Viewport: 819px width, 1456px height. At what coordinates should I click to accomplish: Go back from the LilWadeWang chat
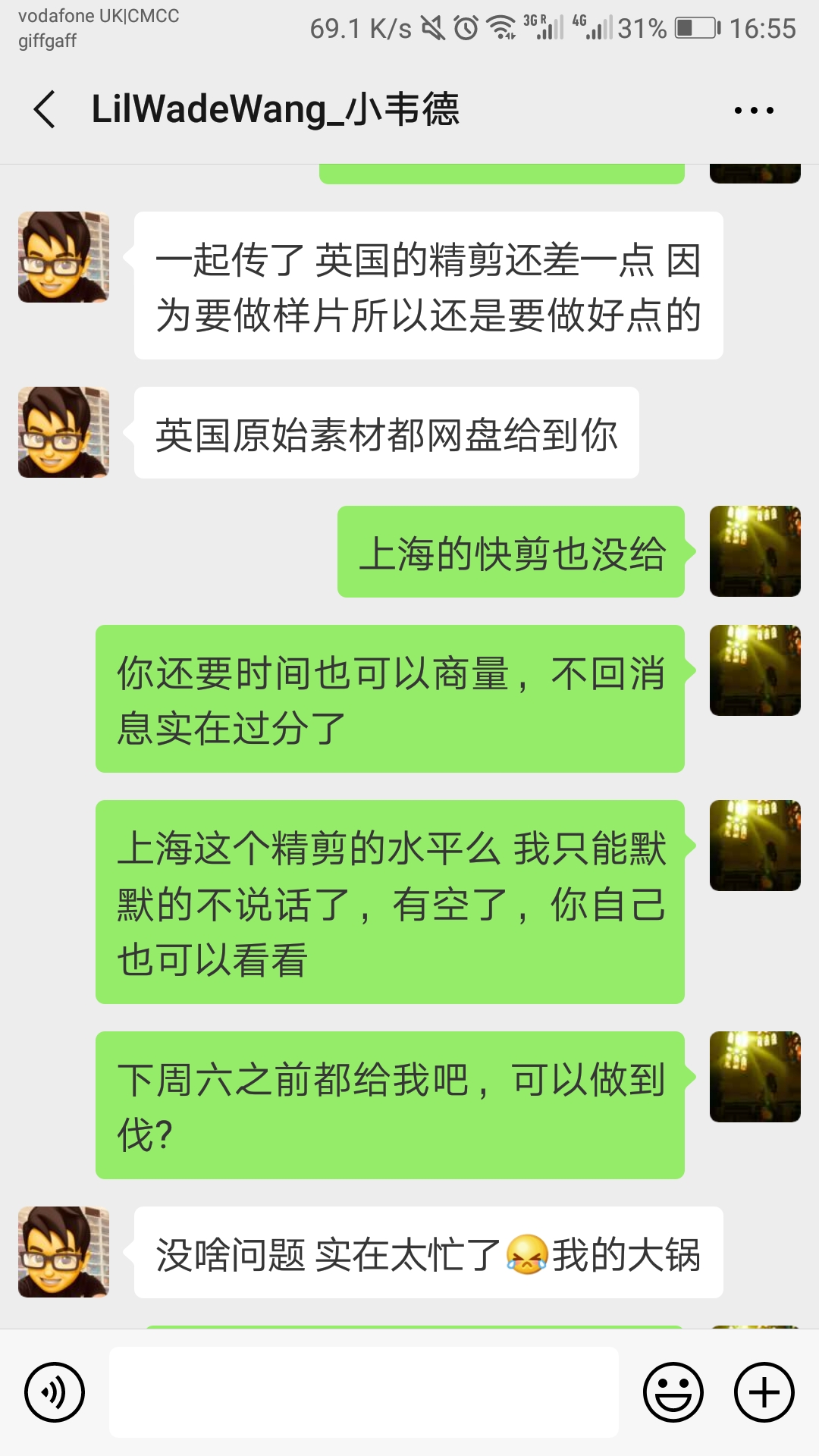pyautogui.click(x=45, y=109)
